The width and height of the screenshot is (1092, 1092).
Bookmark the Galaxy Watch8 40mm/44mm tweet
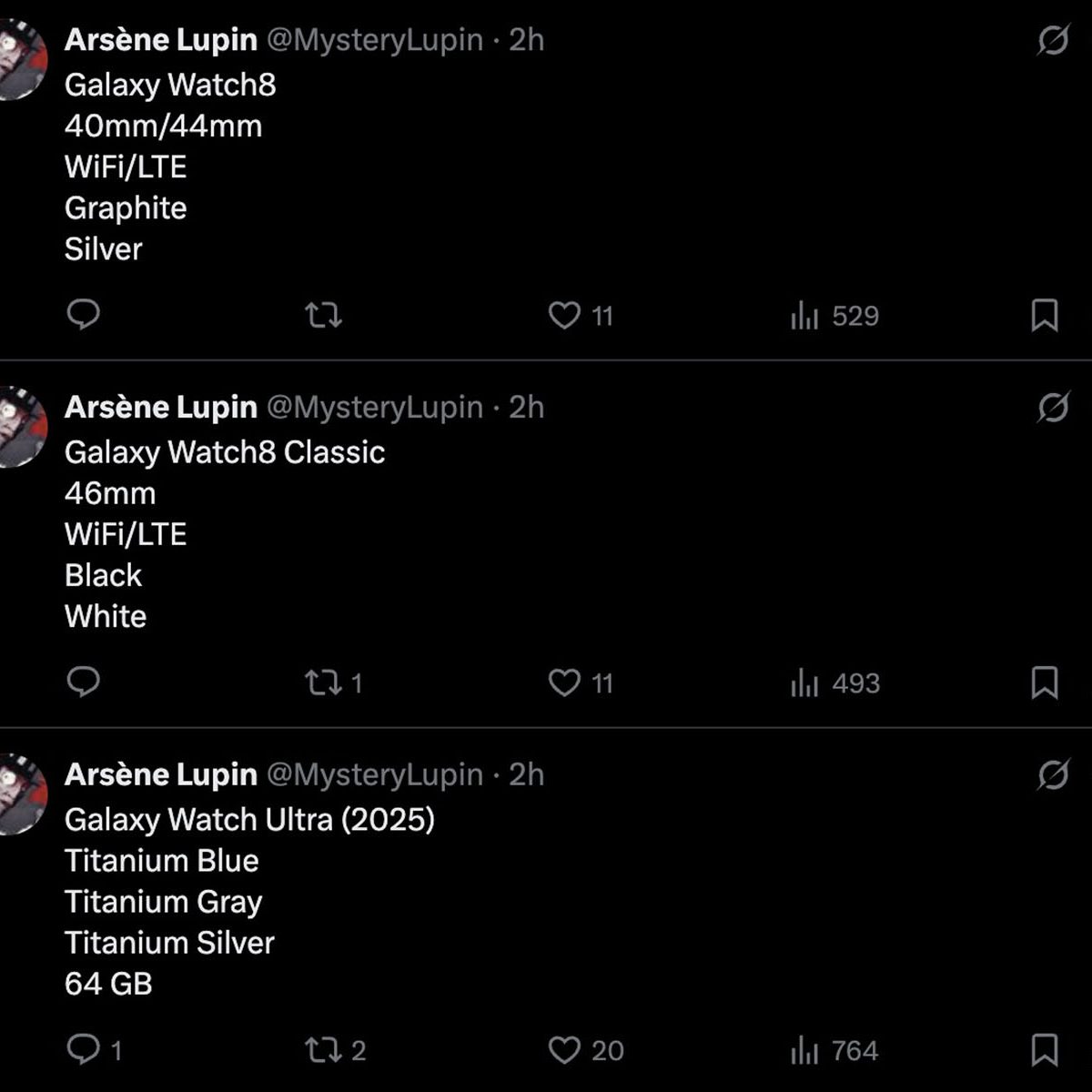pos(1045,316)
